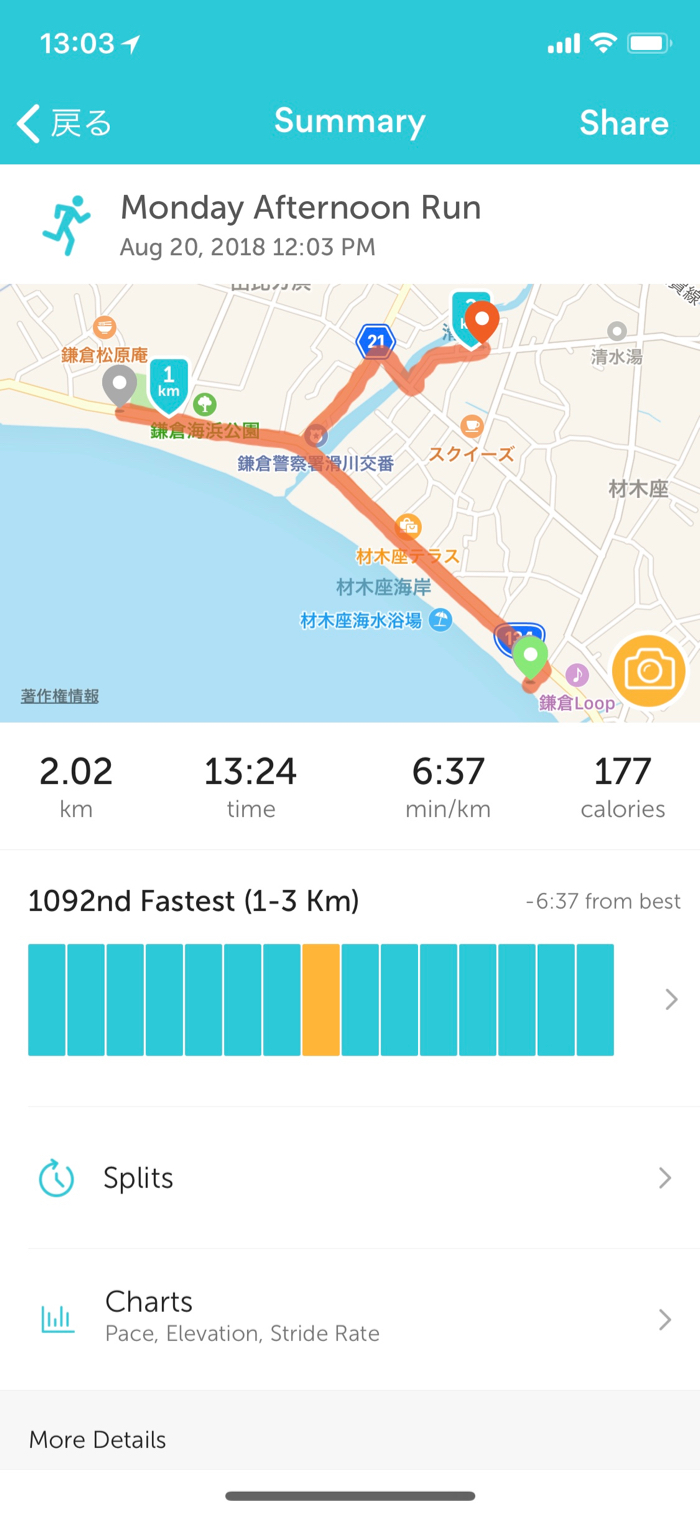The width and height of the screenshot is (700, 1516).
Task: Open the Splits details
Action: 350,1178
